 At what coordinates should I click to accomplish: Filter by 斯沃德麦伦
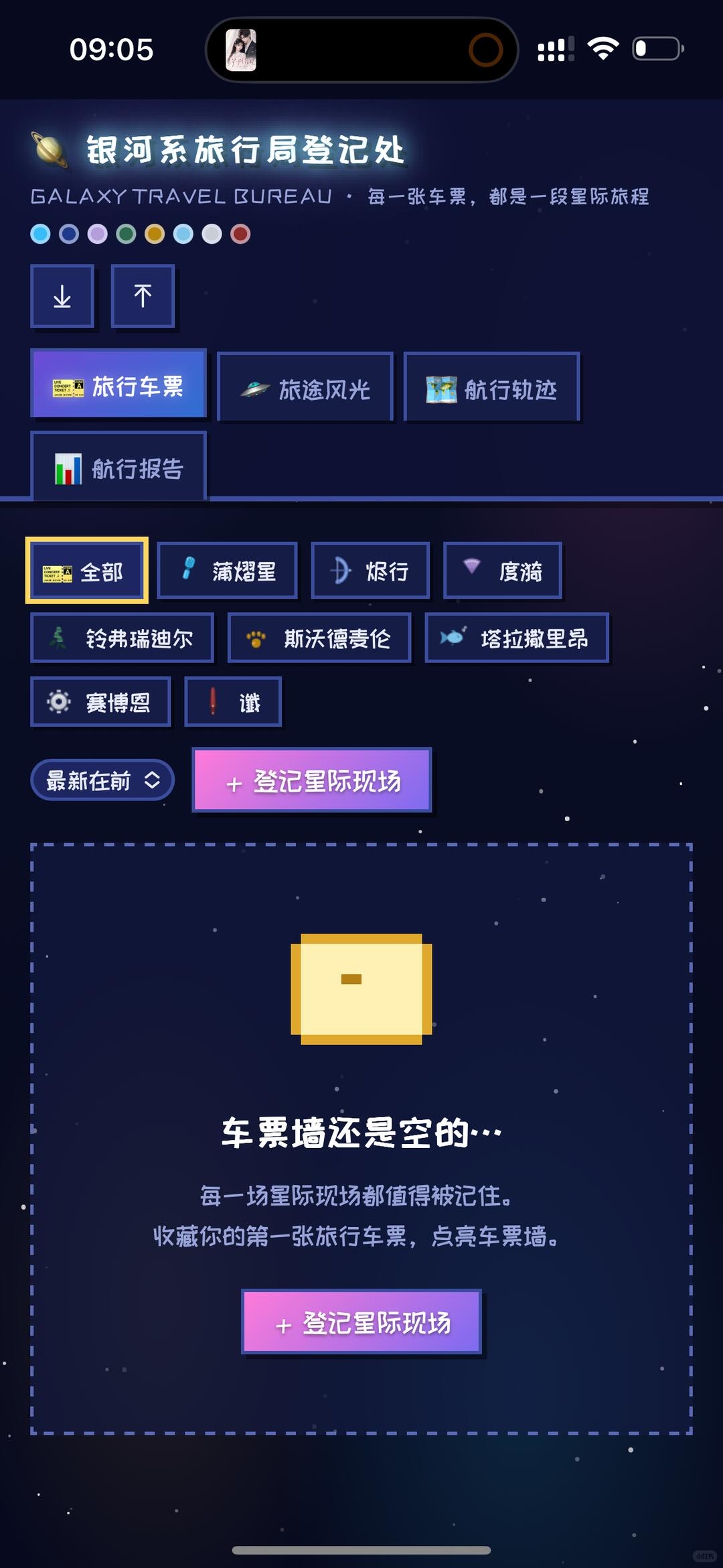(x=319, y=638)
